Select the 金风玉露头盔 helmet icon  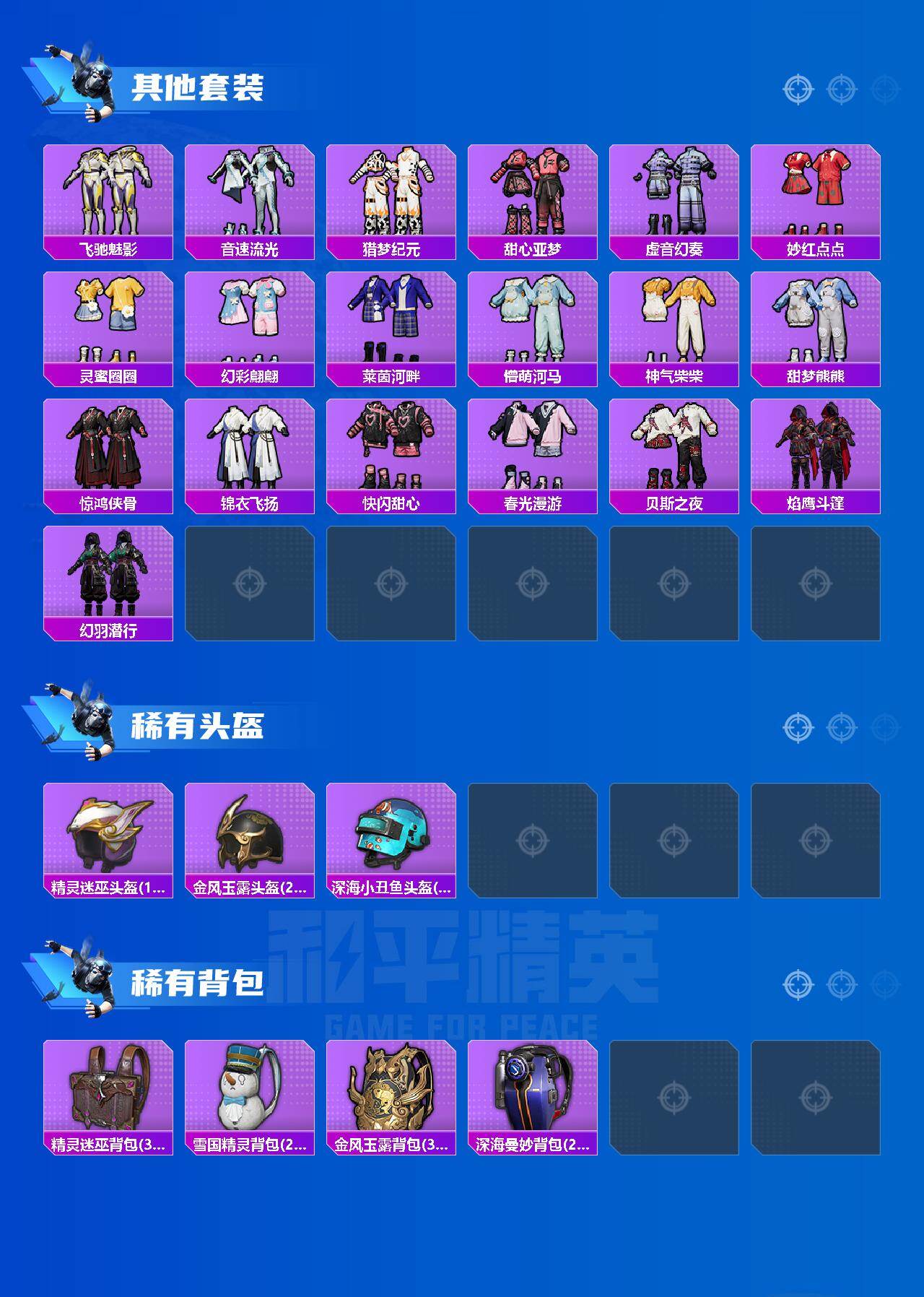[x=251, y=845]
